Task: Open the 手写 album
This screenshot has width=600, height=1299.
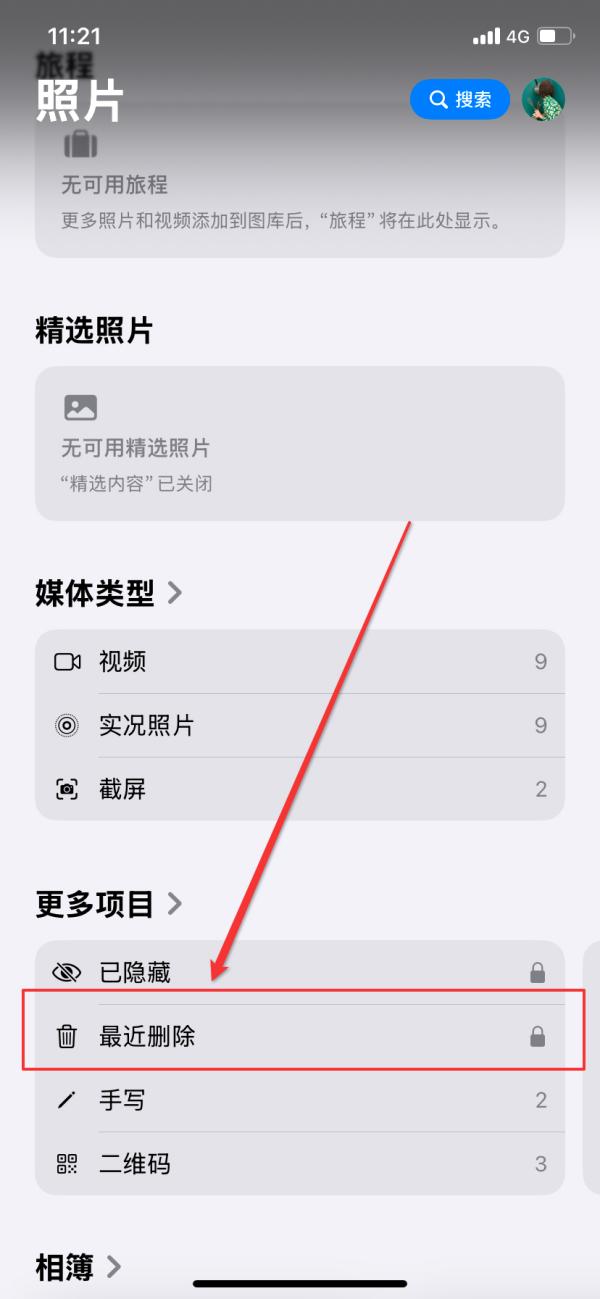Action: point(300,1101)
